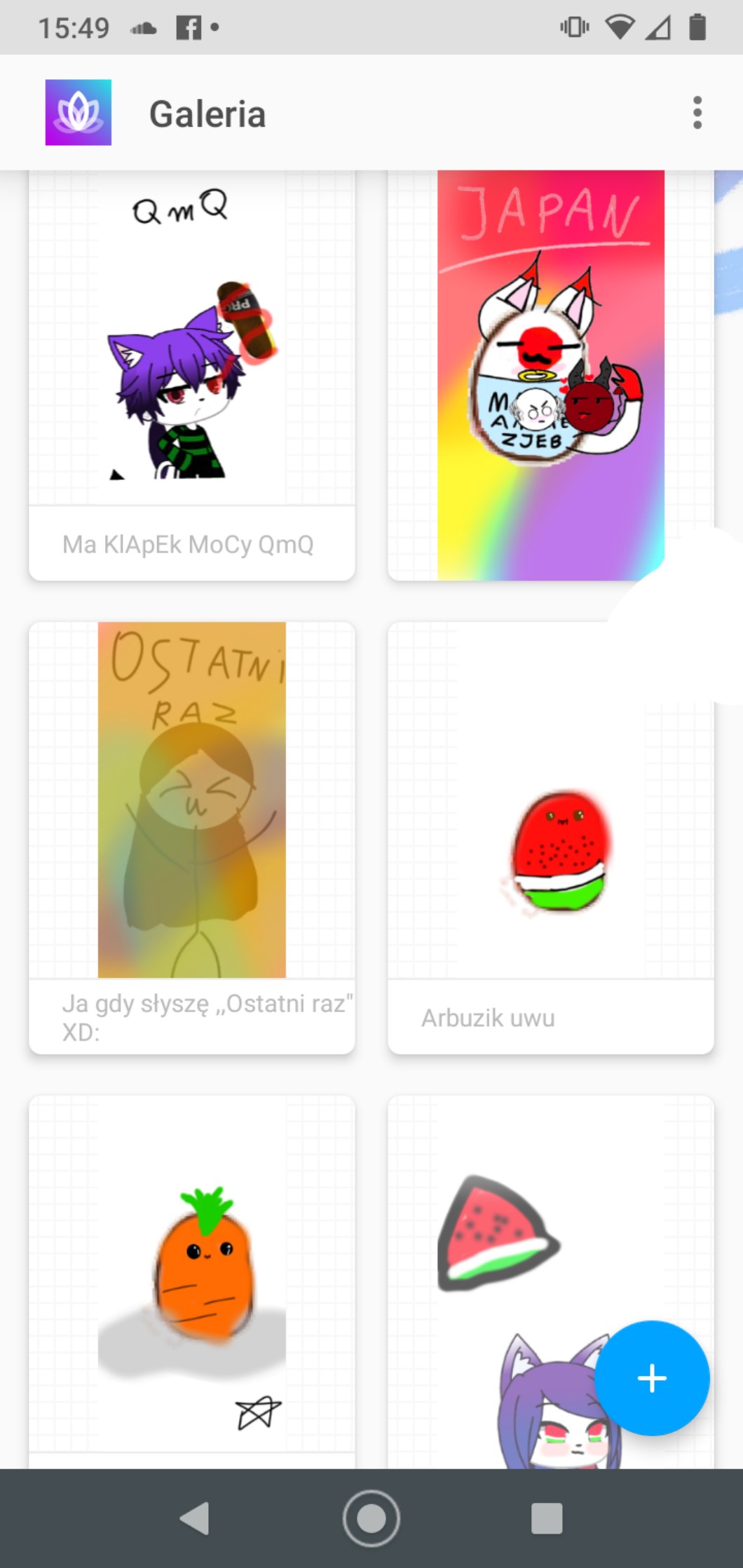This screenshot has height=1568, width=743.
Task: Create a new drawing with plus button
Action: click(652, 1378)
